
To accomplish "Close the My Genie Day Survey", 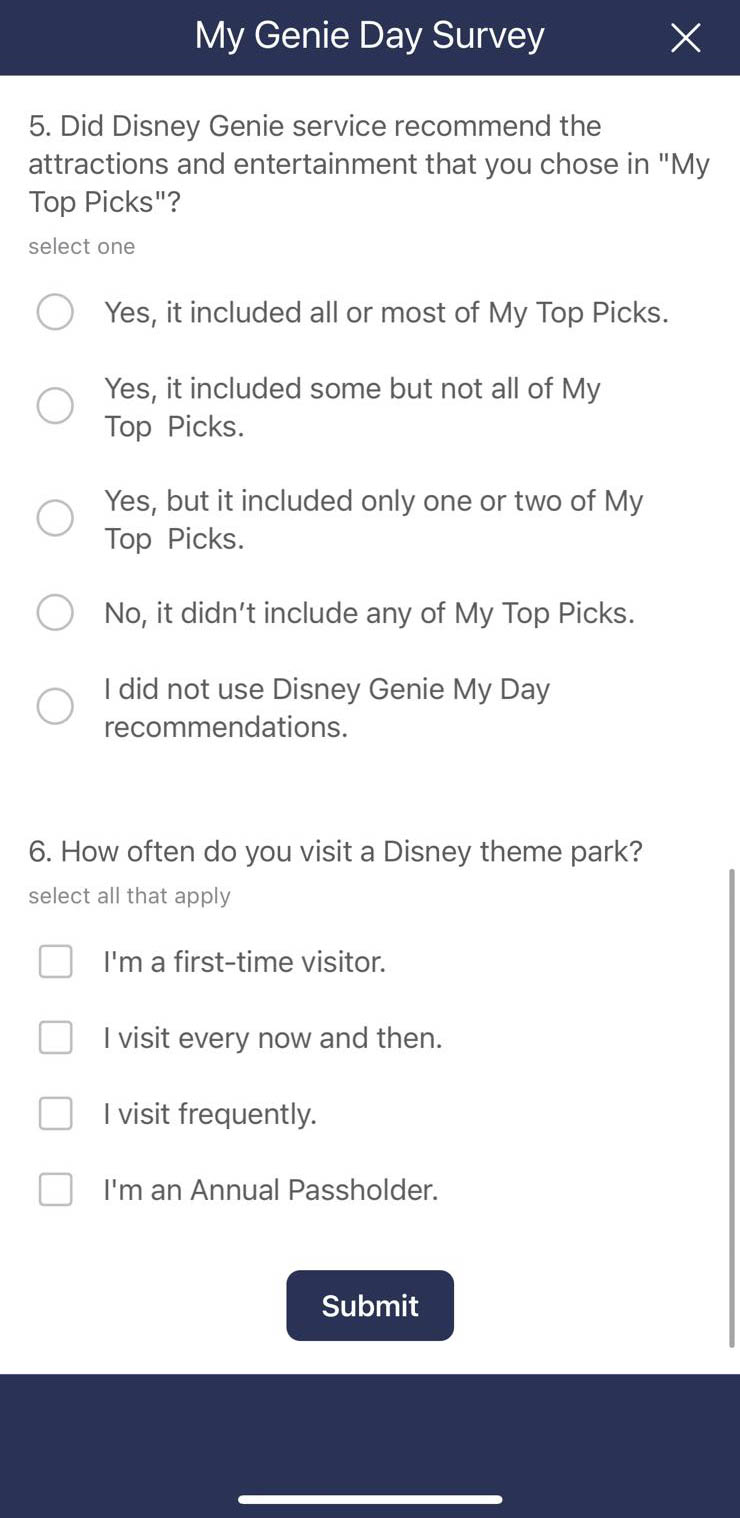I will coord(685,38).
